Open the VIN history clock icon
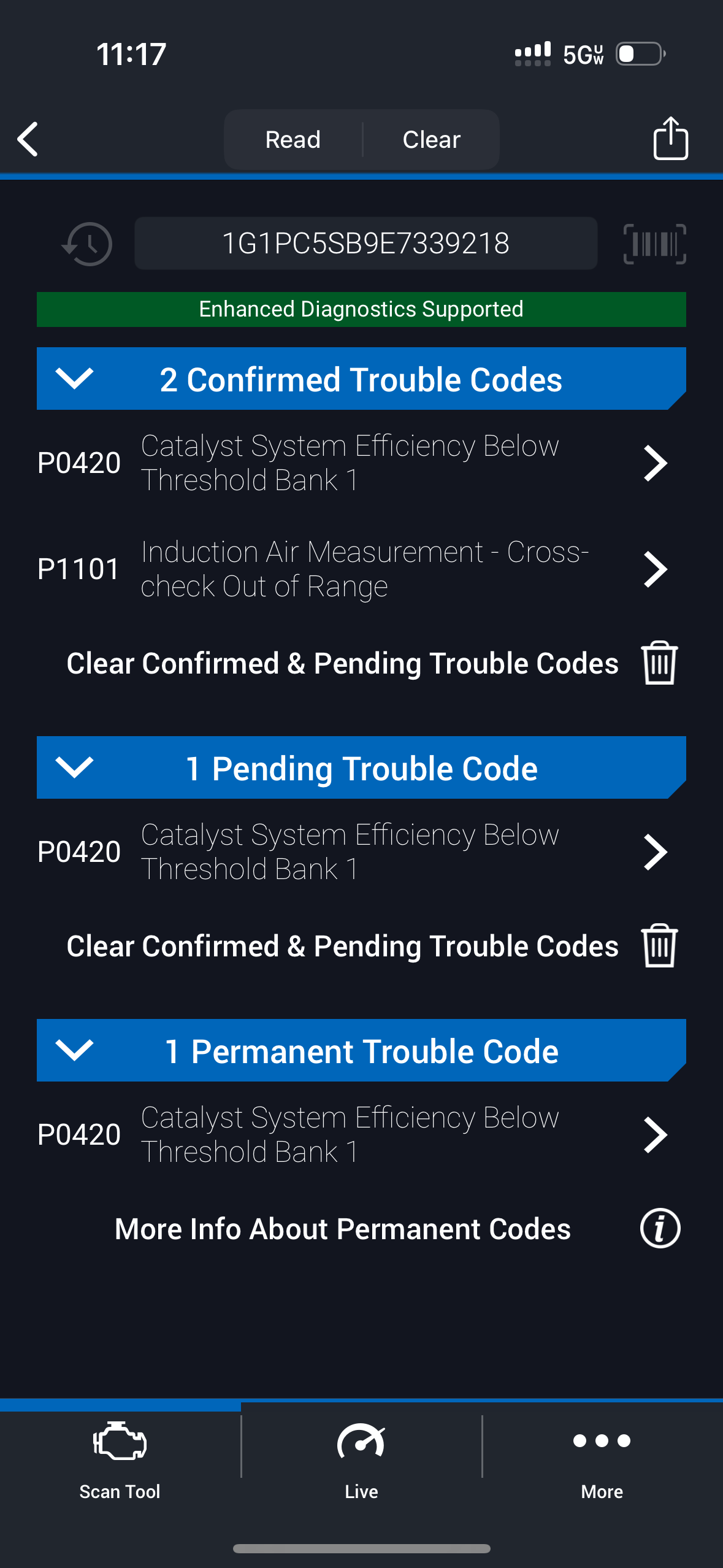Screen dimensions: 723x1568 [x=88, y=244]
